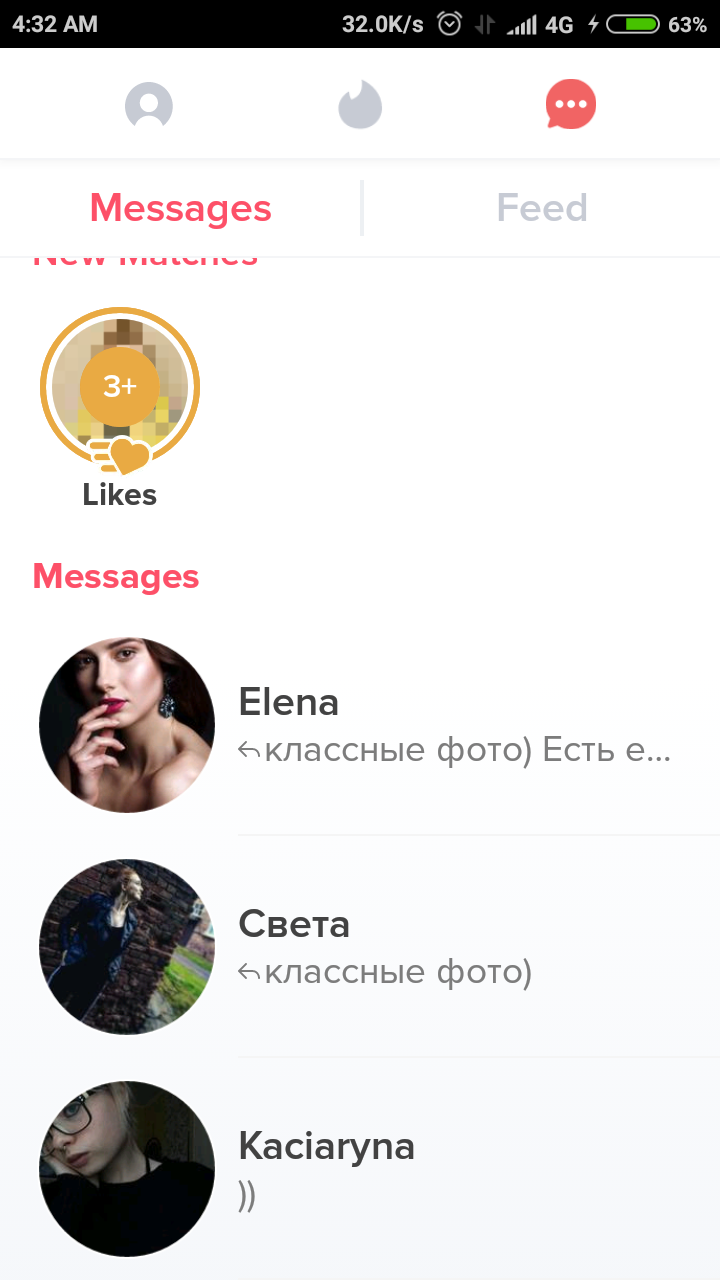The image size is (720, 1280).
Task: Open the profile icon in top bar
Action: (149, 105)
